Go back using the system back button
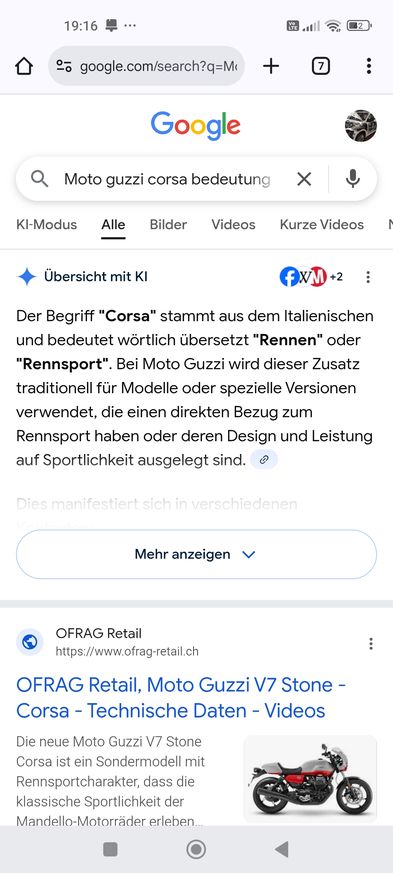The image size is (393, 873). tap(282, 849)
